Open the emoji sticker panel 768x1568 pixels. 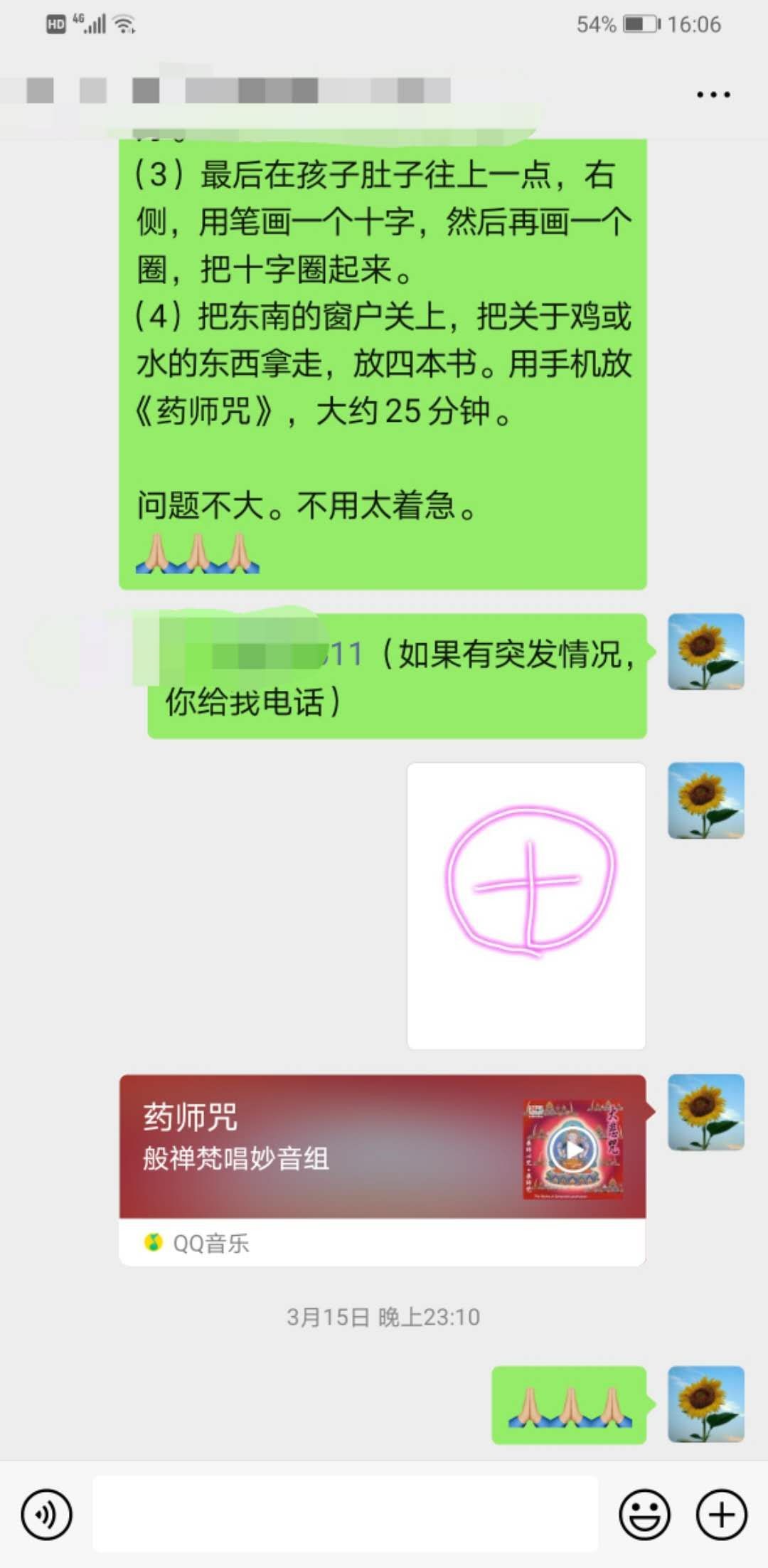point(644,1515)
